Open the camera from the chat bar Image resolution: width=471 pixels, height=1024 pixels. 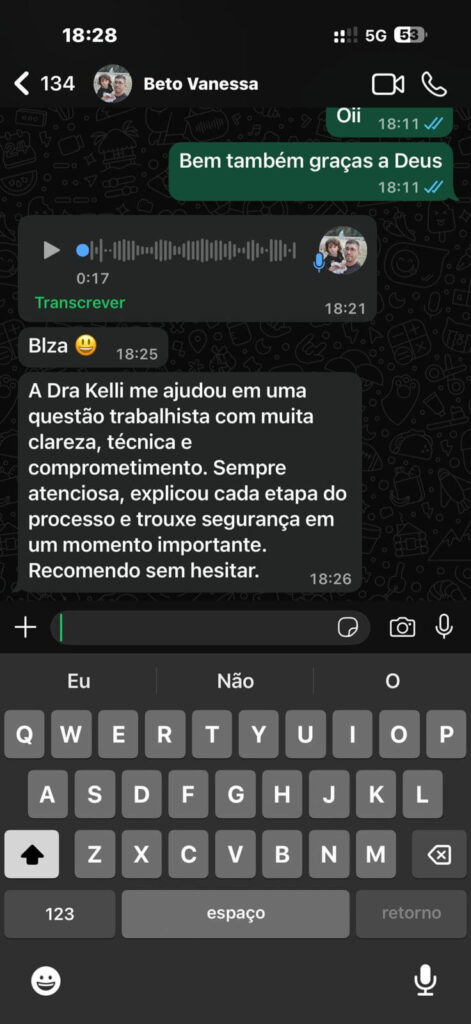[402, 628]
